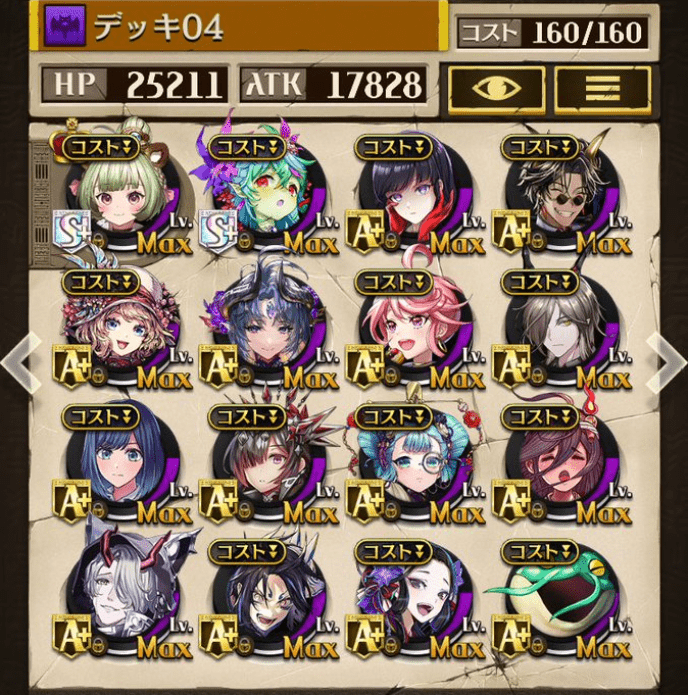This screenshot has height=695, width=688.
Task: Open the deck list menu button
Action: tap(602, 89)
